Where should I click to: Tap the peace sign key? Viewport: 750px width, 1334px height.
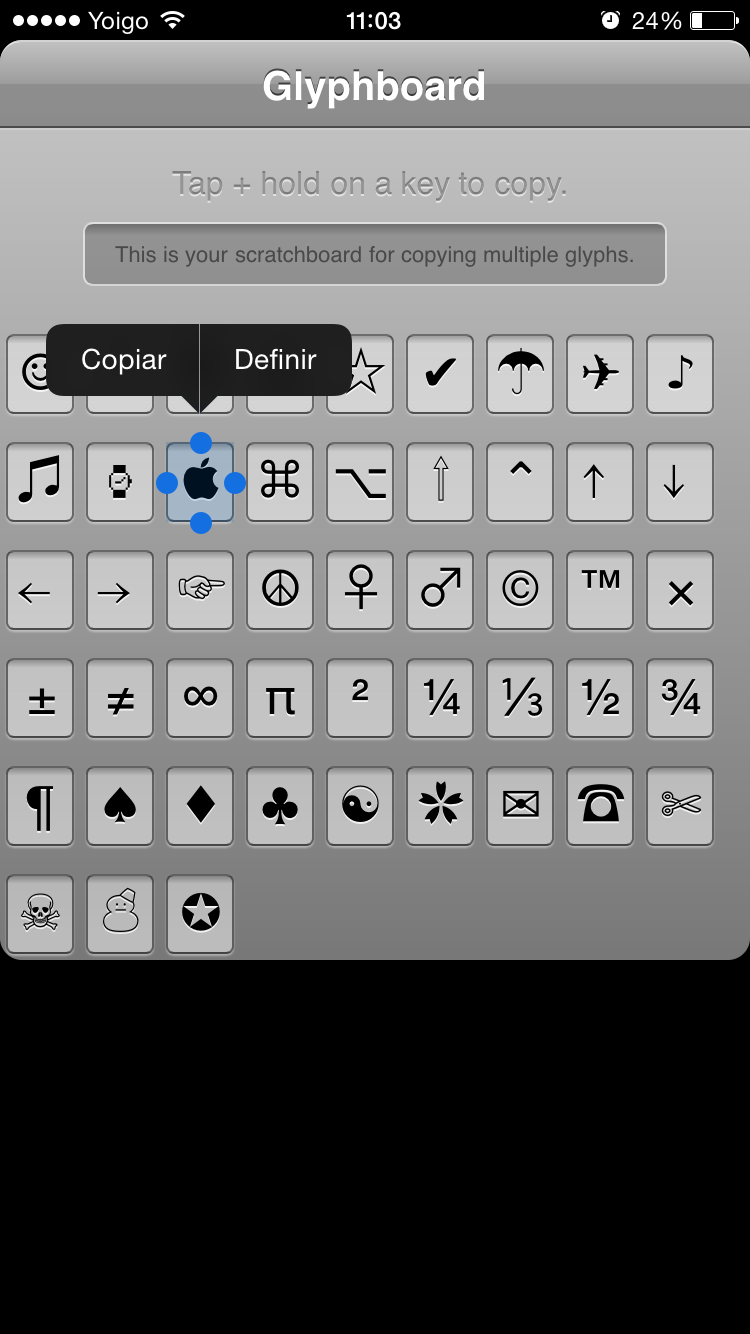coord(280,590)
